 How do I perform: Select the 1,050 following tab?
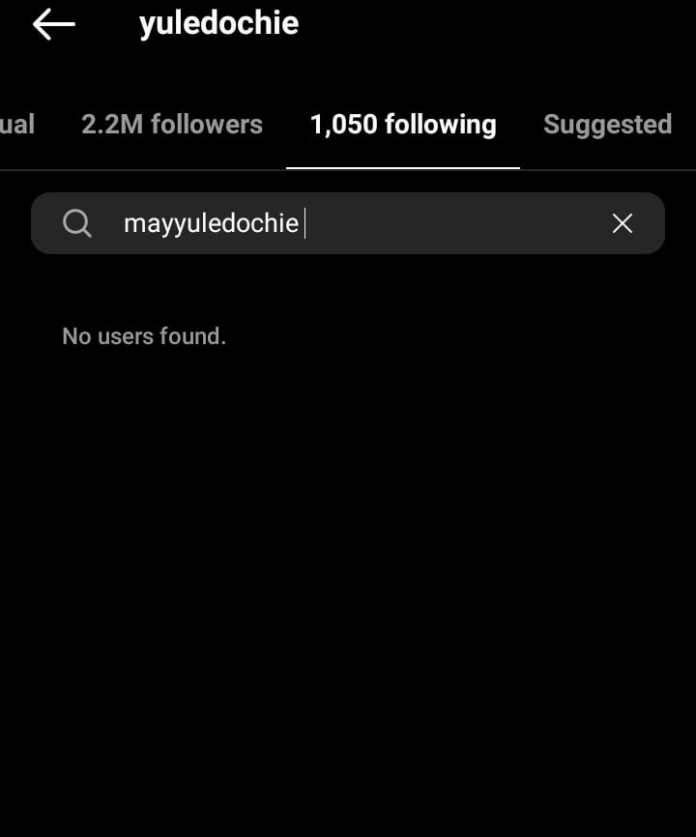[x=403, y=125]
